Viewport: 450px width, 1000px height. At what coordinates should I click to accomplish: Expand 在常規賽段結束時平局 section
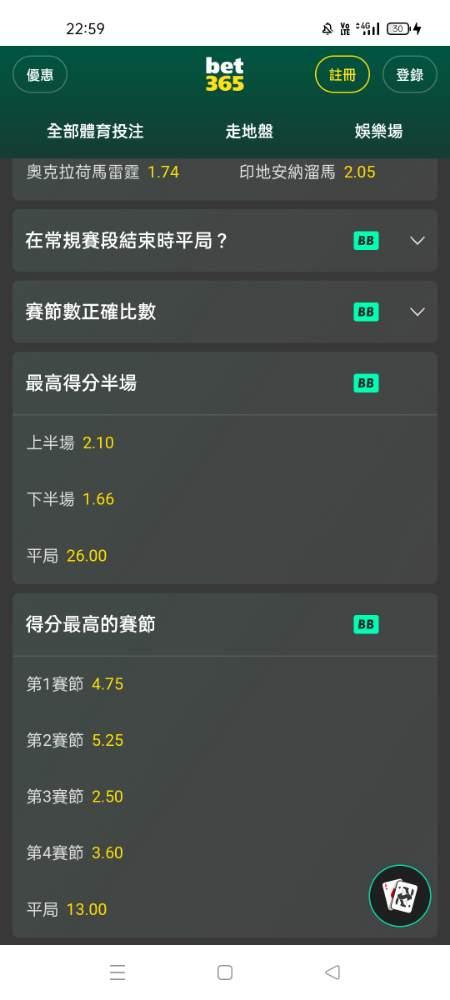click(x=225, y=241)
